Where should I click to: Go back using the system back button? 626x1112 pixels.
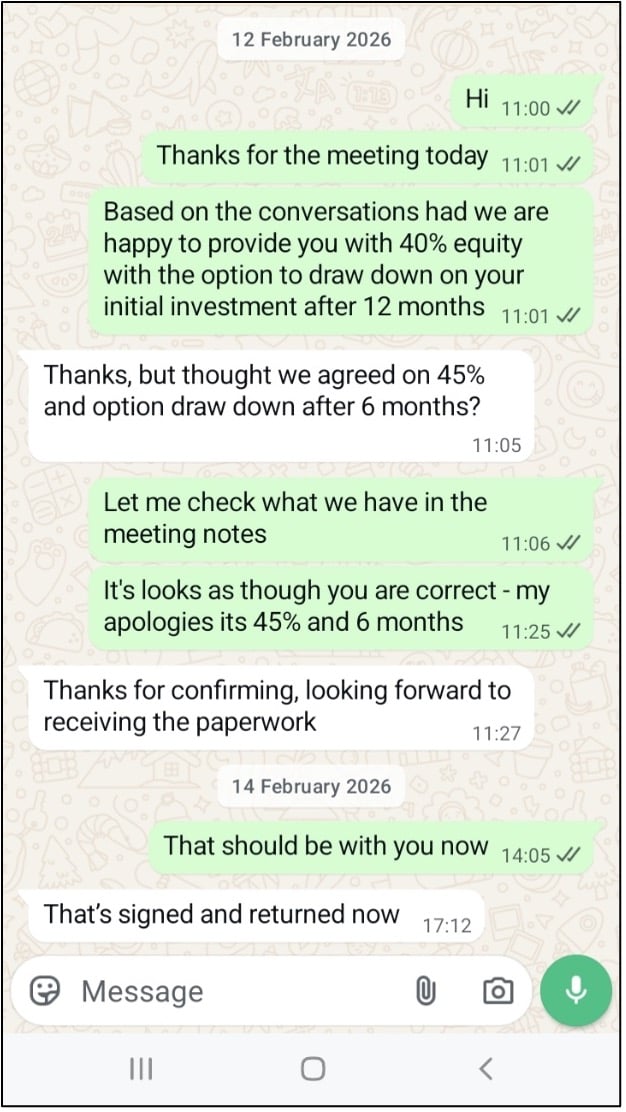[x=486, y=1069]
